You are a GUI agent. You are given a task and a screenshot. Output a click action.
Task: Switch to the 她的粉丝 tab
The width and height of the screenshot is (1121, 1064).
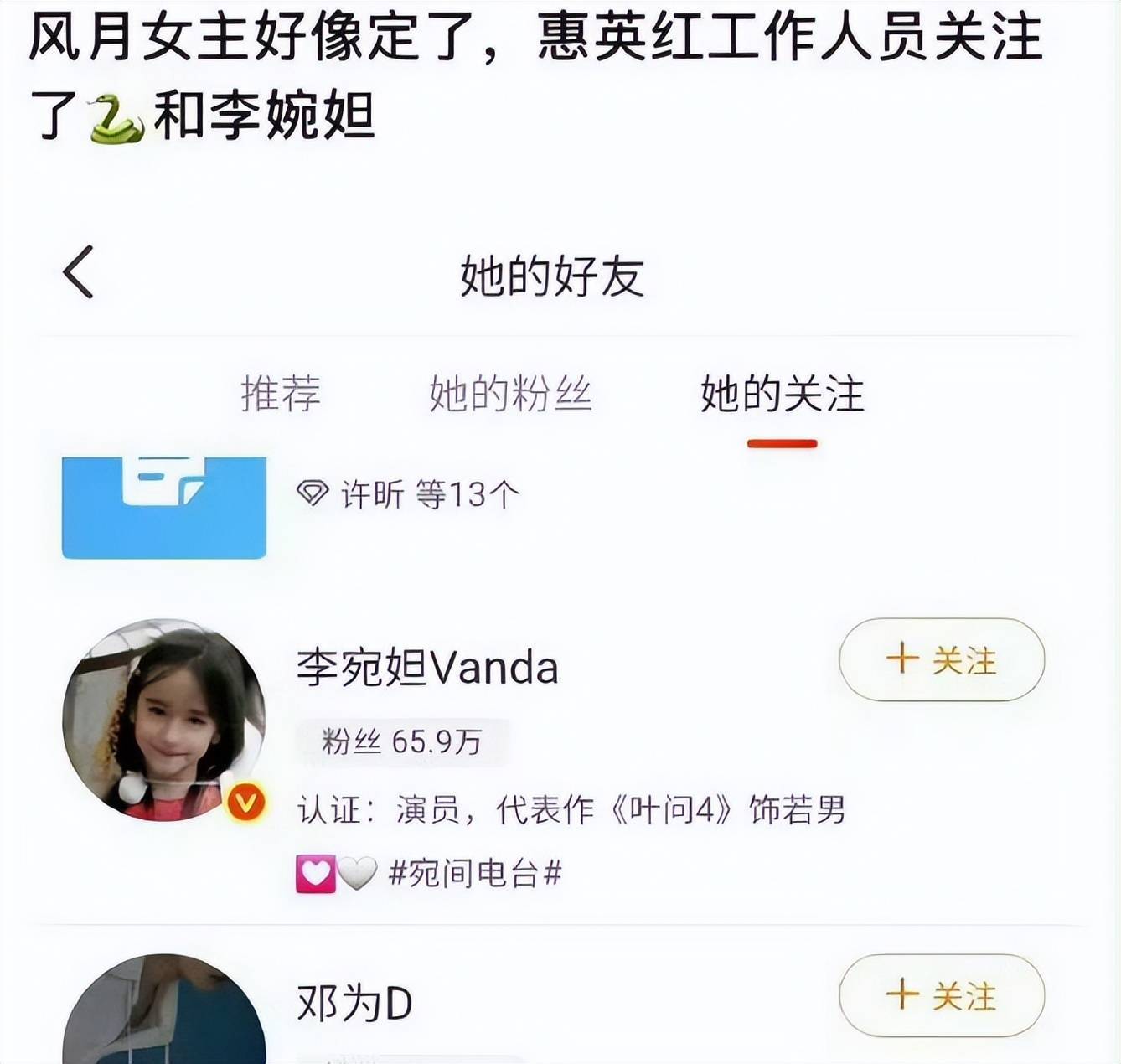coord(510,394)
